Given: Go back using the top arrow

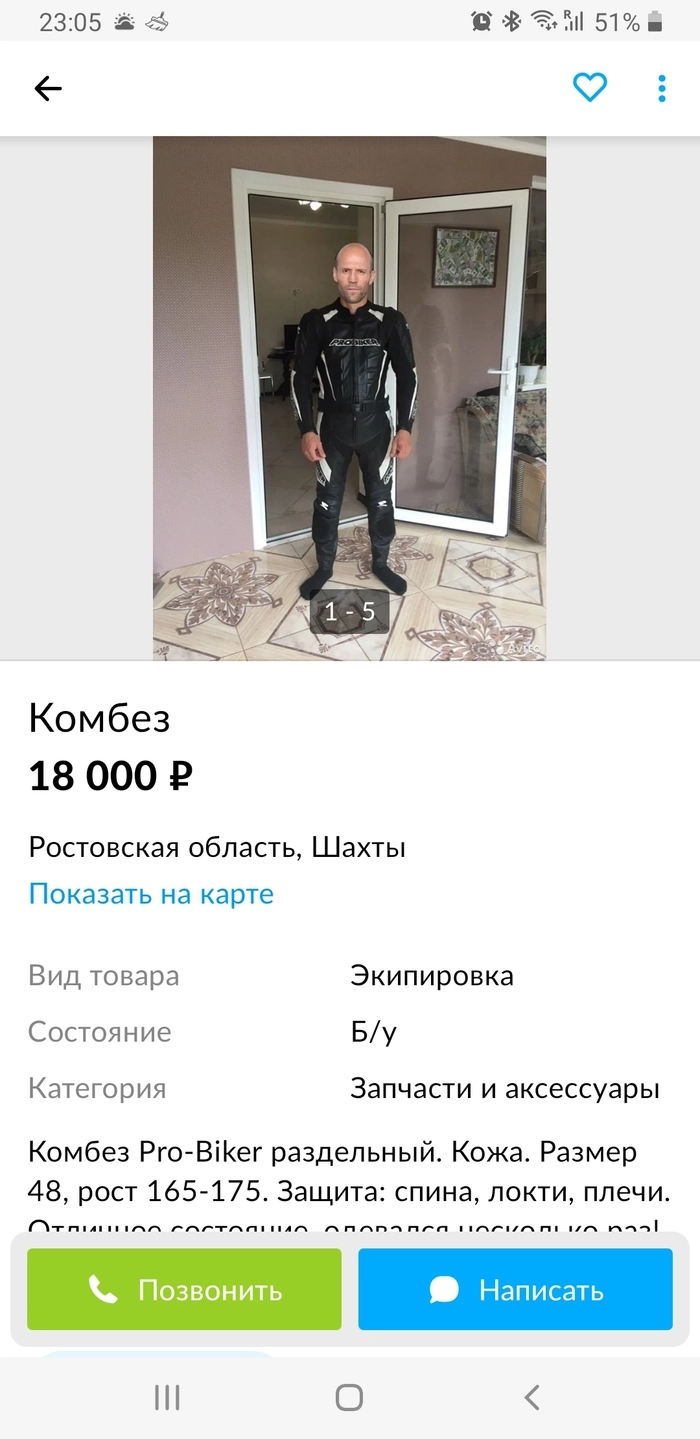Looking at the screenshot, I should [x=48, y=89].
